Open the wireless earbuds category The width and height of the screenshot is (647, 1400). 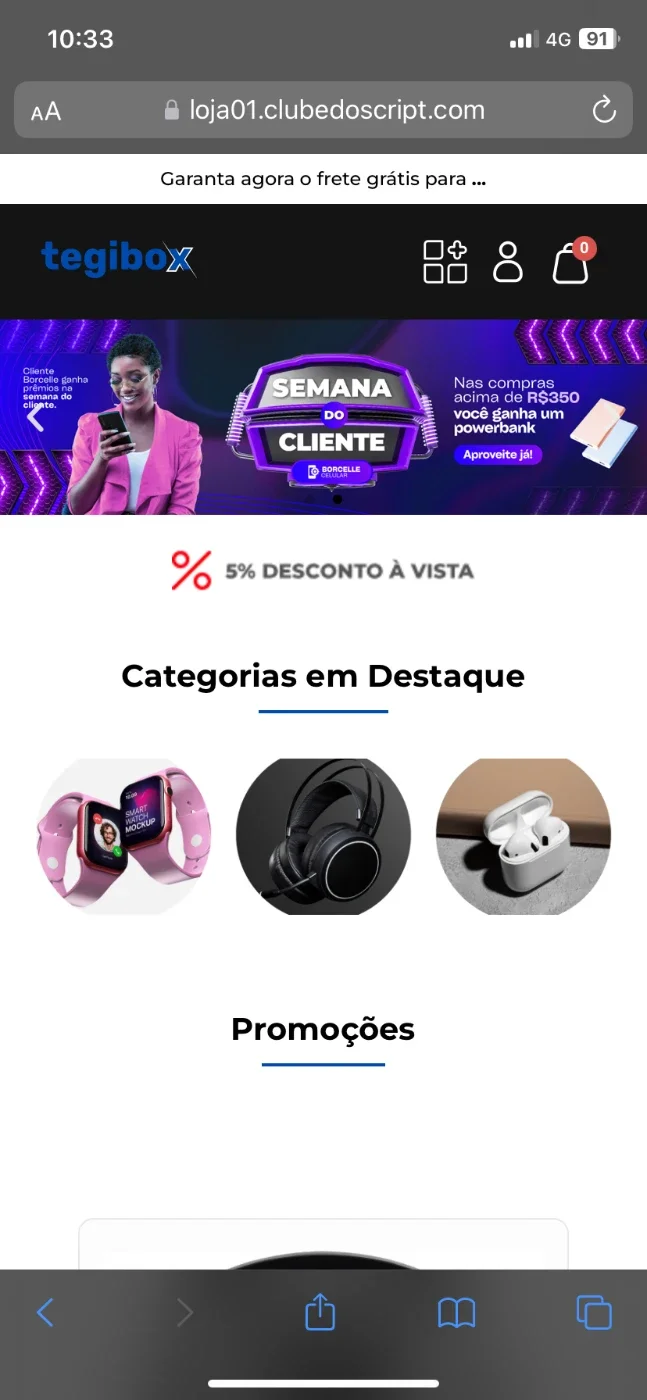coord(523,836)
